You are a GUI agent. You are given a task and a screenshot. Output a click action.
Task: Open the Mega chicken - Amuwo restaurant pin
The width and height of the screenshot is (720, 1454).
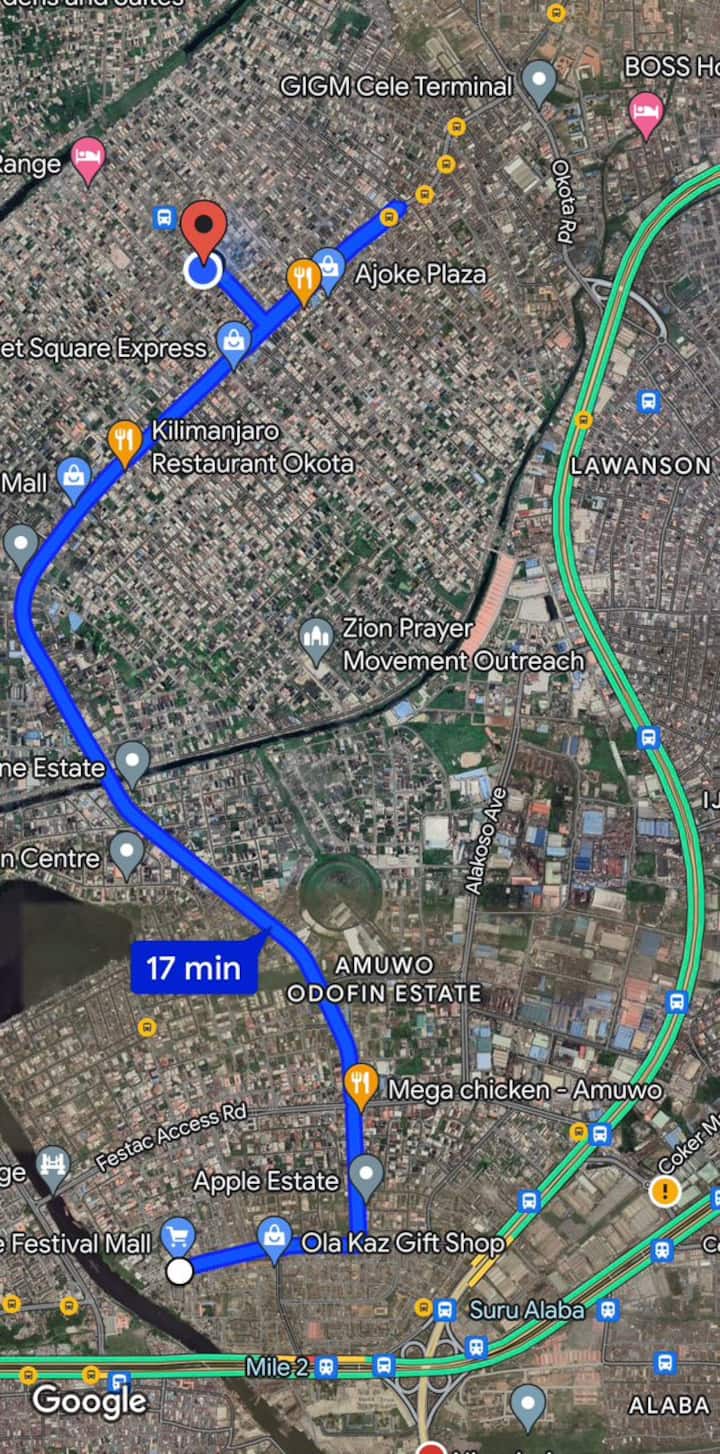(x=360, y=1084)
